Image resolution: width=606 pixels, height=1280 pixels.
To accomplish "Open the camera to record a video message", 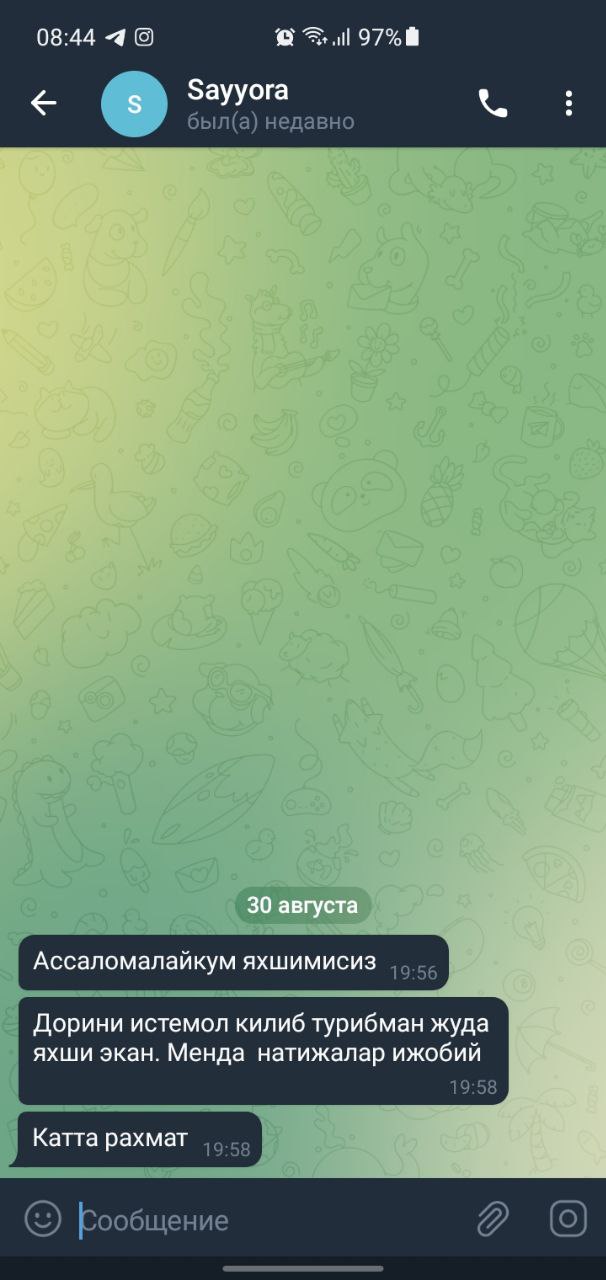I will pos(568,1219).
